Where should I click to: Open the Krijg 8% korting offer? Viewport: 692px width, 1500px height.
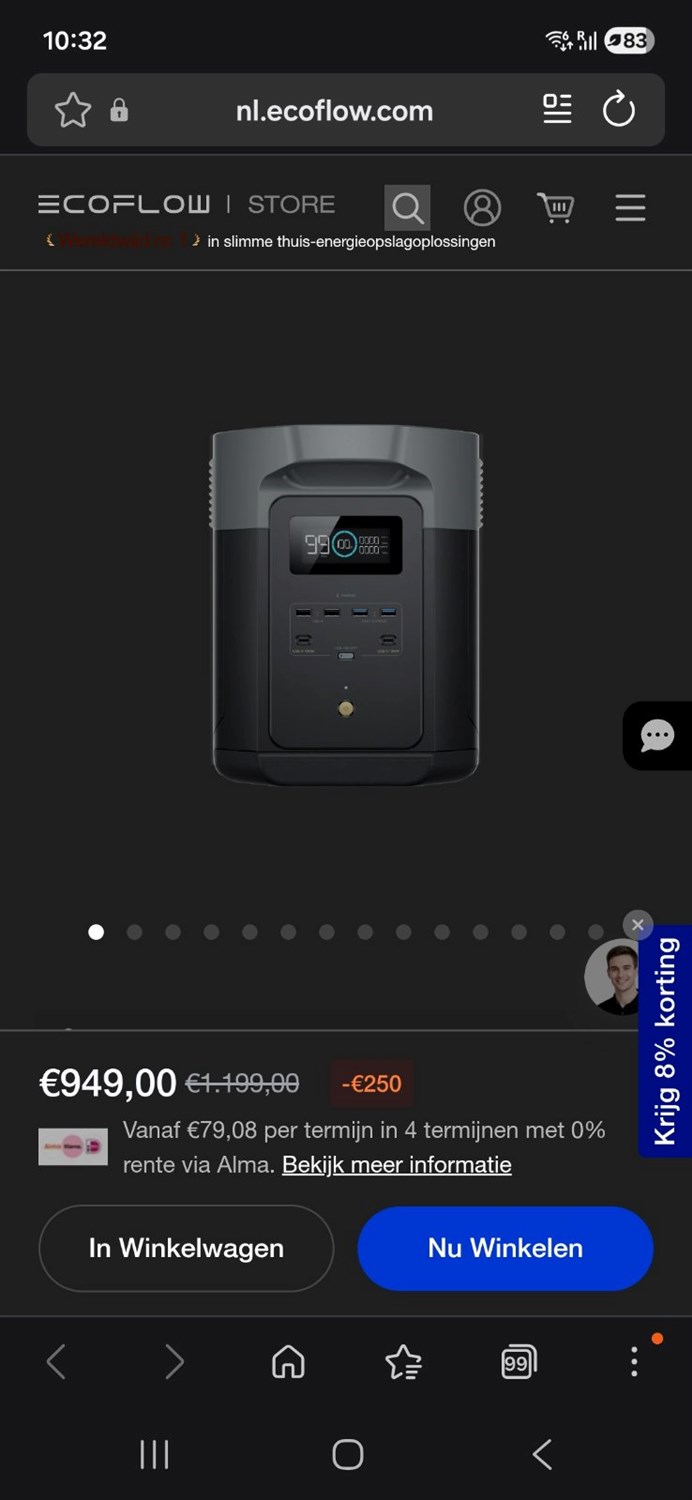(x=665, y=1041)
